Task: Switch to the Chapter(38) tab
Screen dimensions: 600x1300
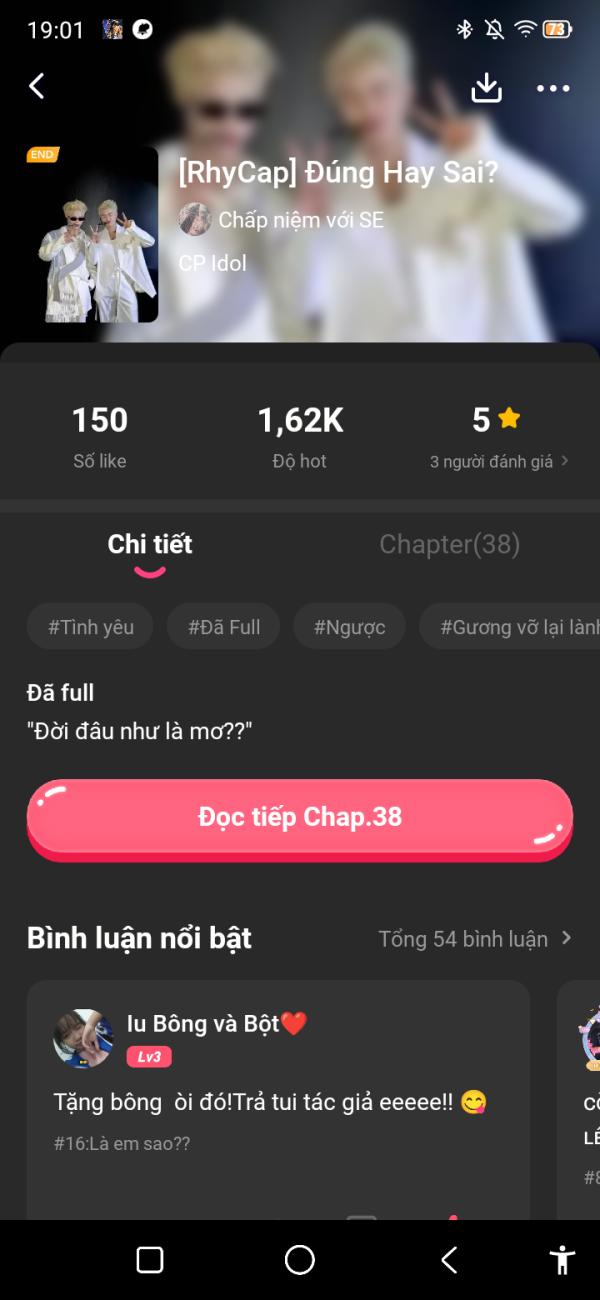Action: [449, 544]
